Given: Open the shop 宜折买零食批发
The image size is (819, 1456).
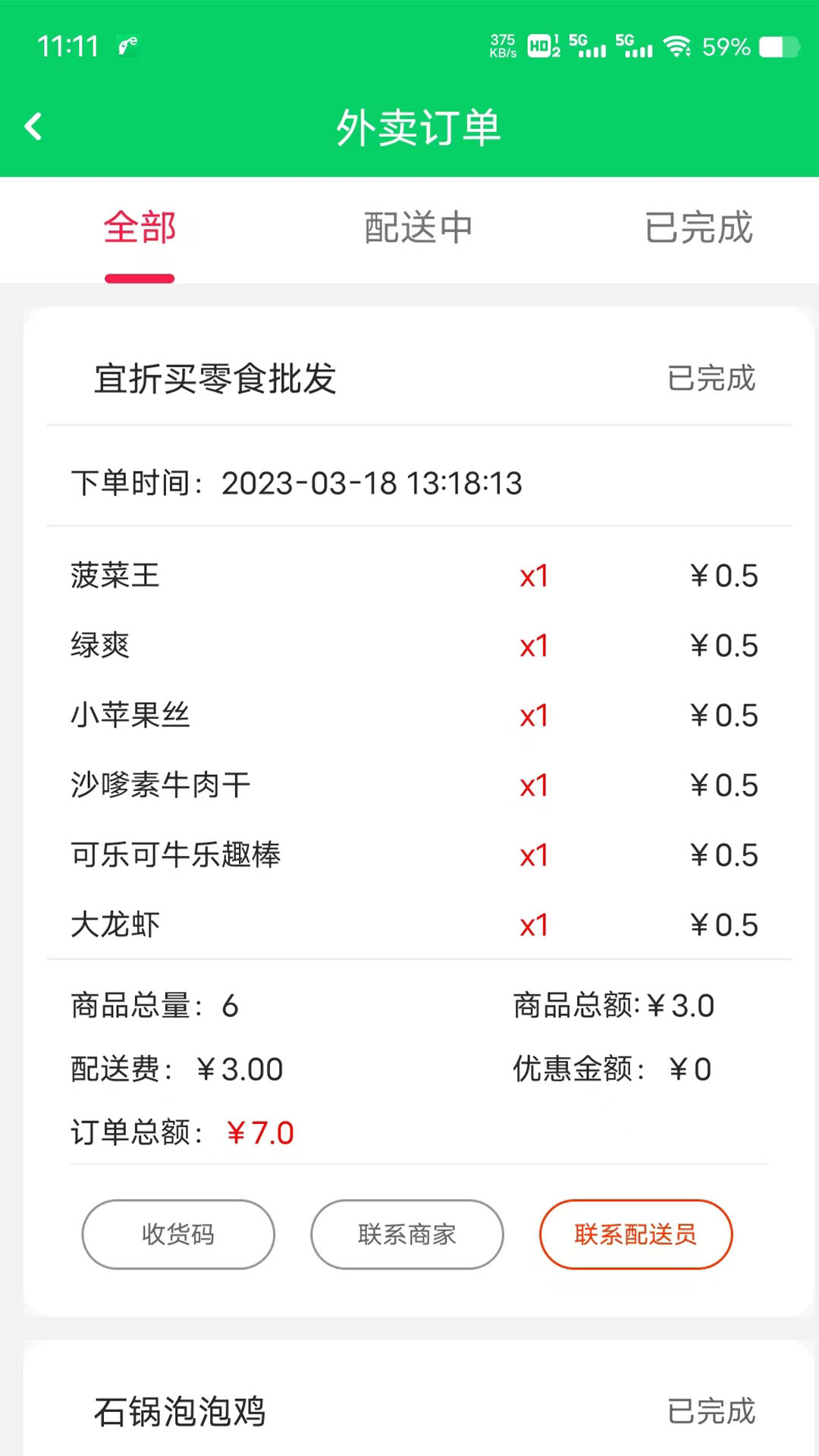Looking at the screenshot, I should 215,380.
